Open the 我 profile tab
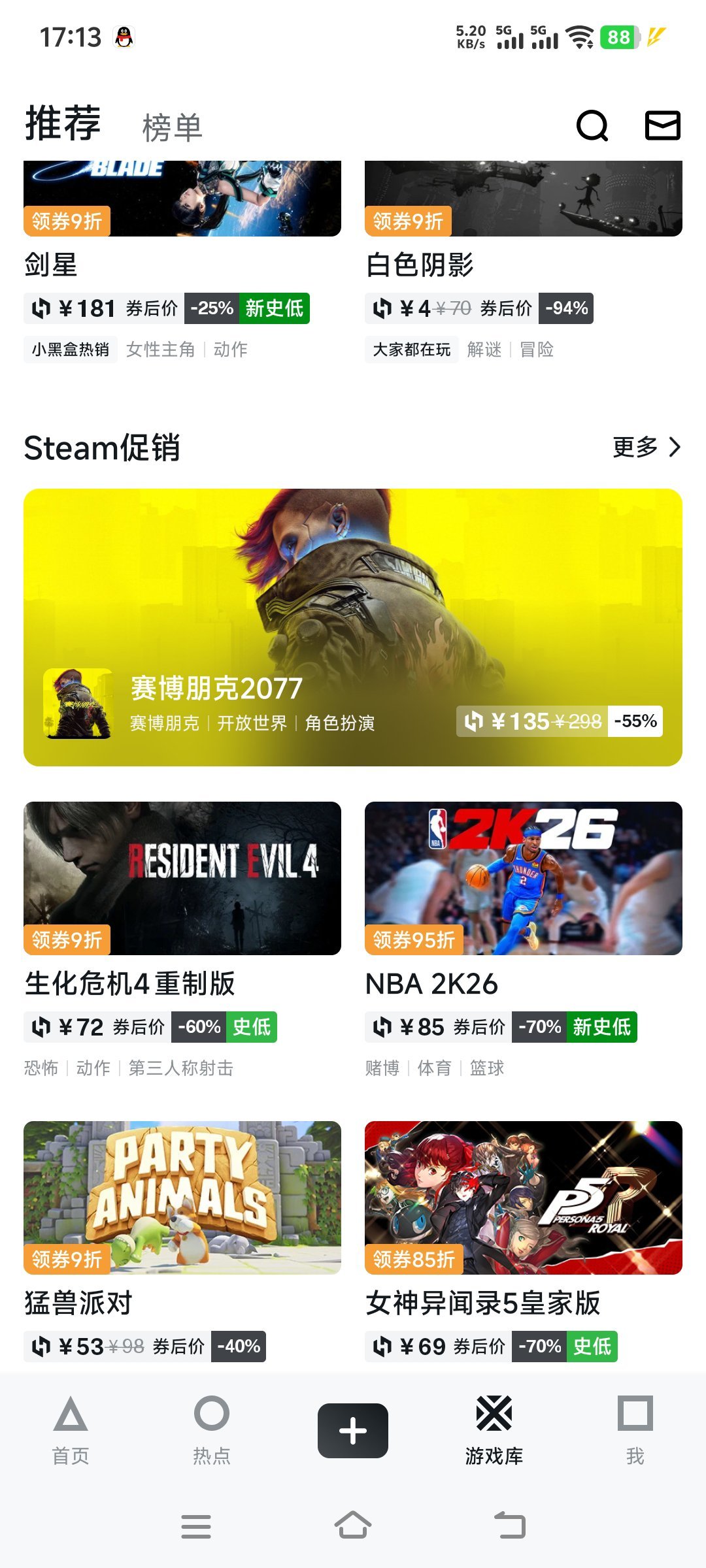This screenshot has width=706, height=1568. [635, 1431]
